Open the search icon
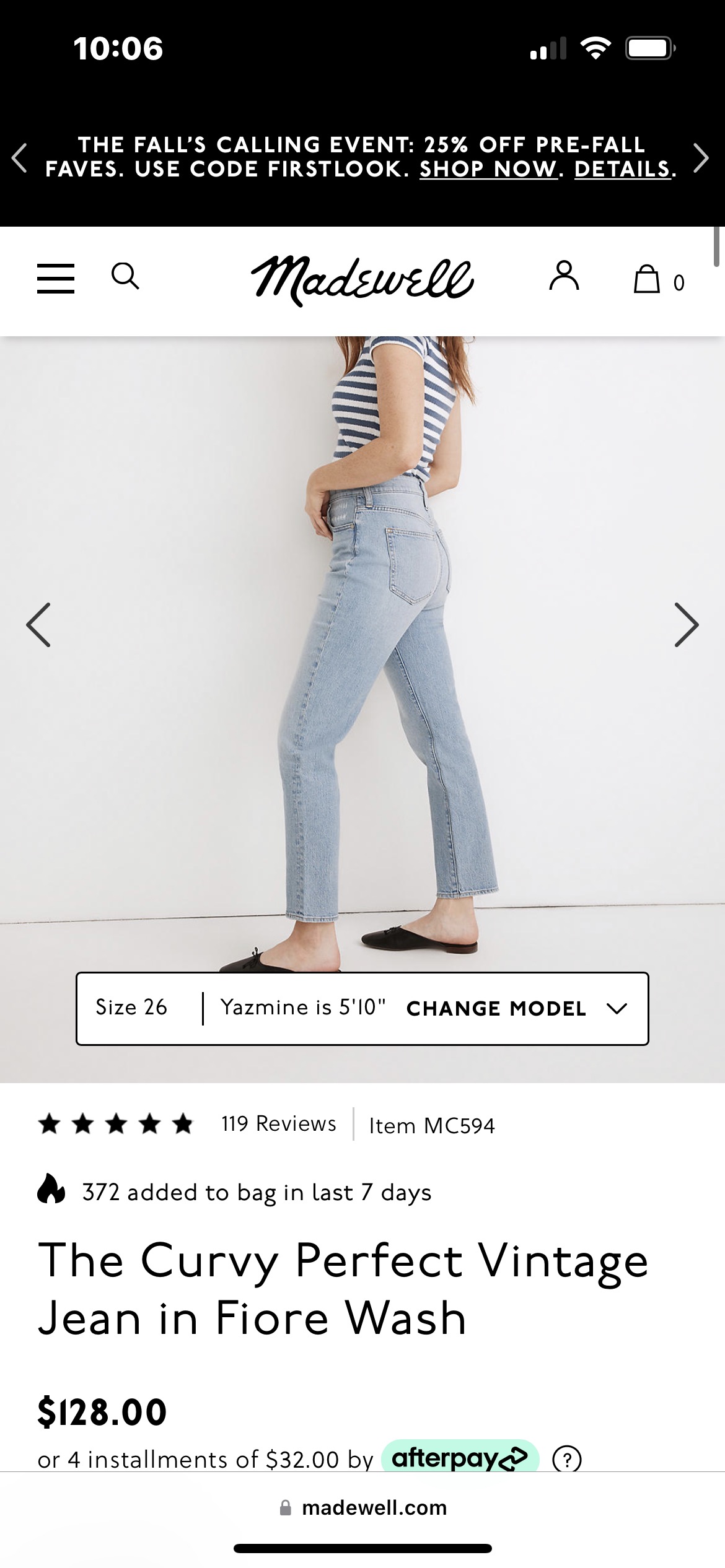This screenshot has width=725, height=1568. tap(125, 276)
